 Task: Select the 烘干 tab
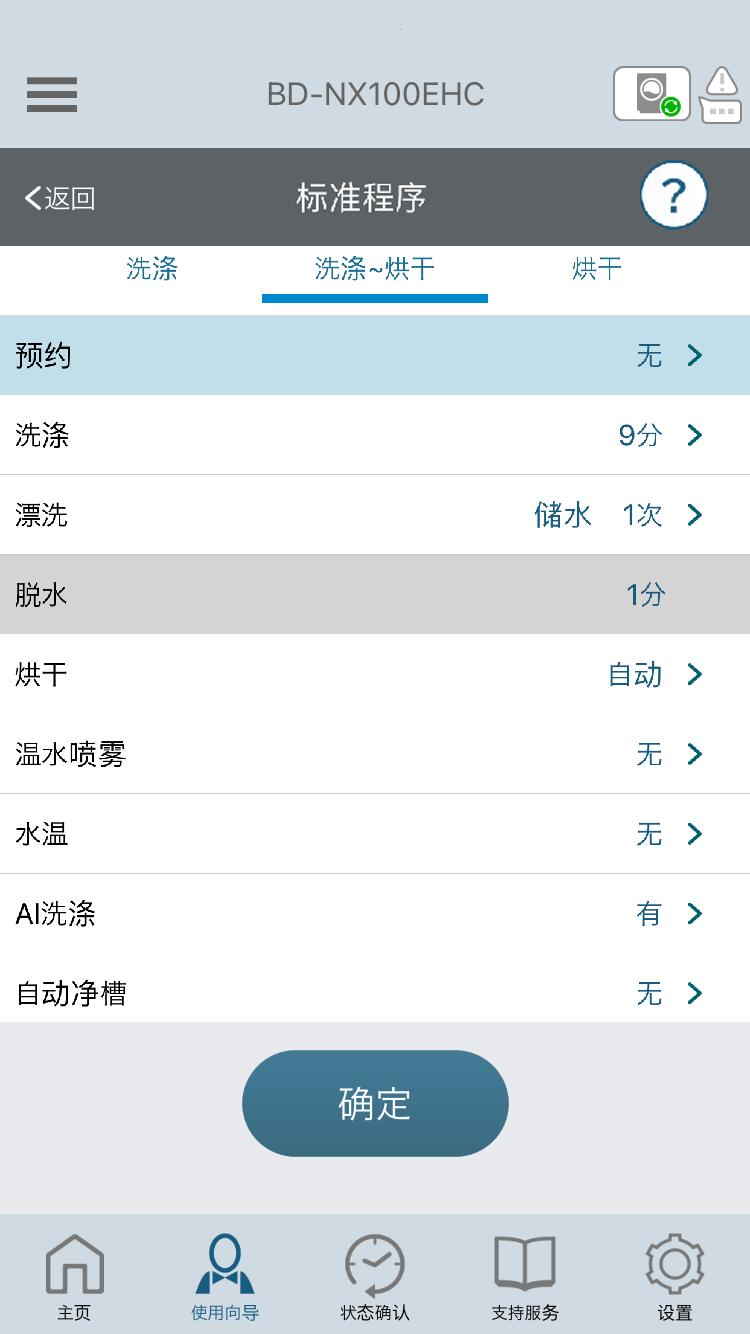[x=596, y=269]
